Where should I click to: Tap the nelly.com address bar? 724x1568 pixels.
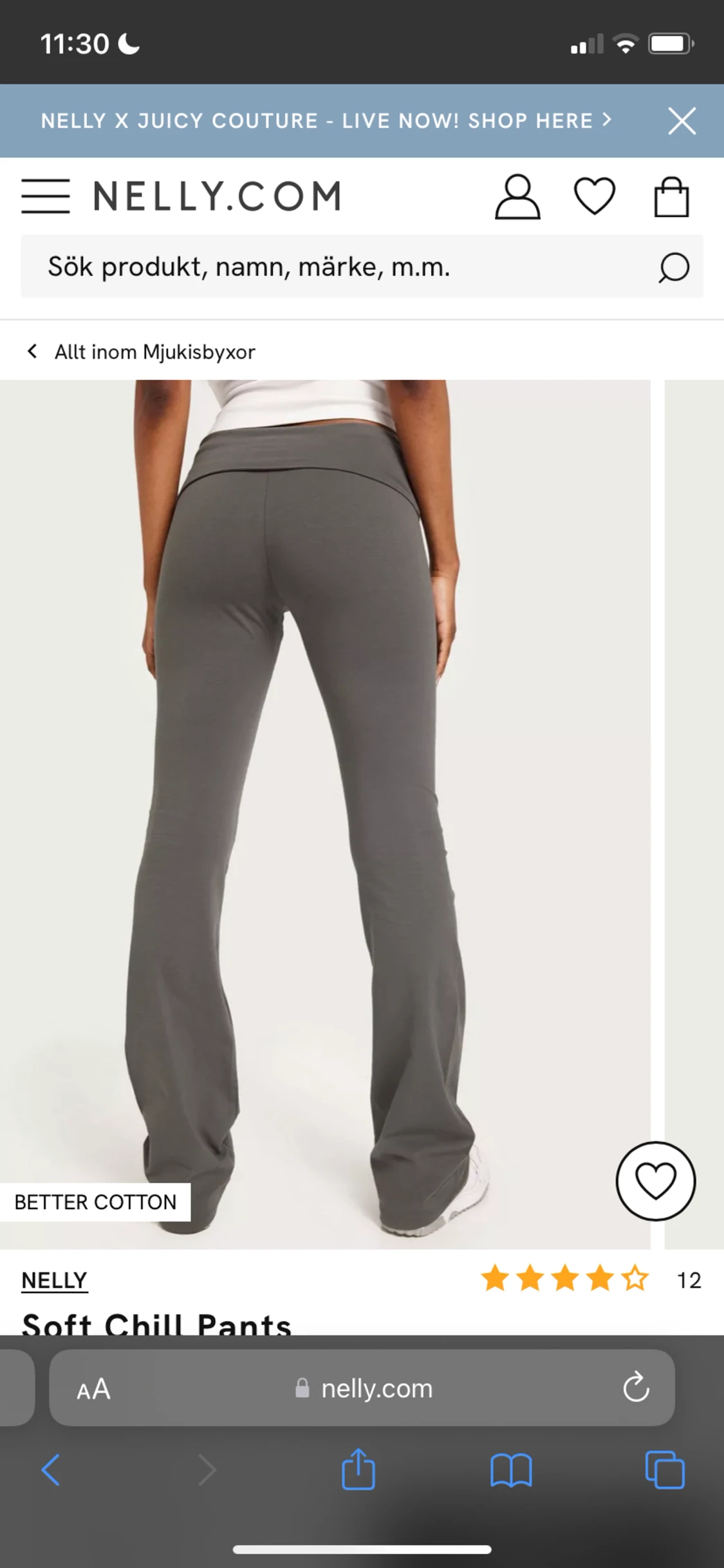coord(362,1388)
